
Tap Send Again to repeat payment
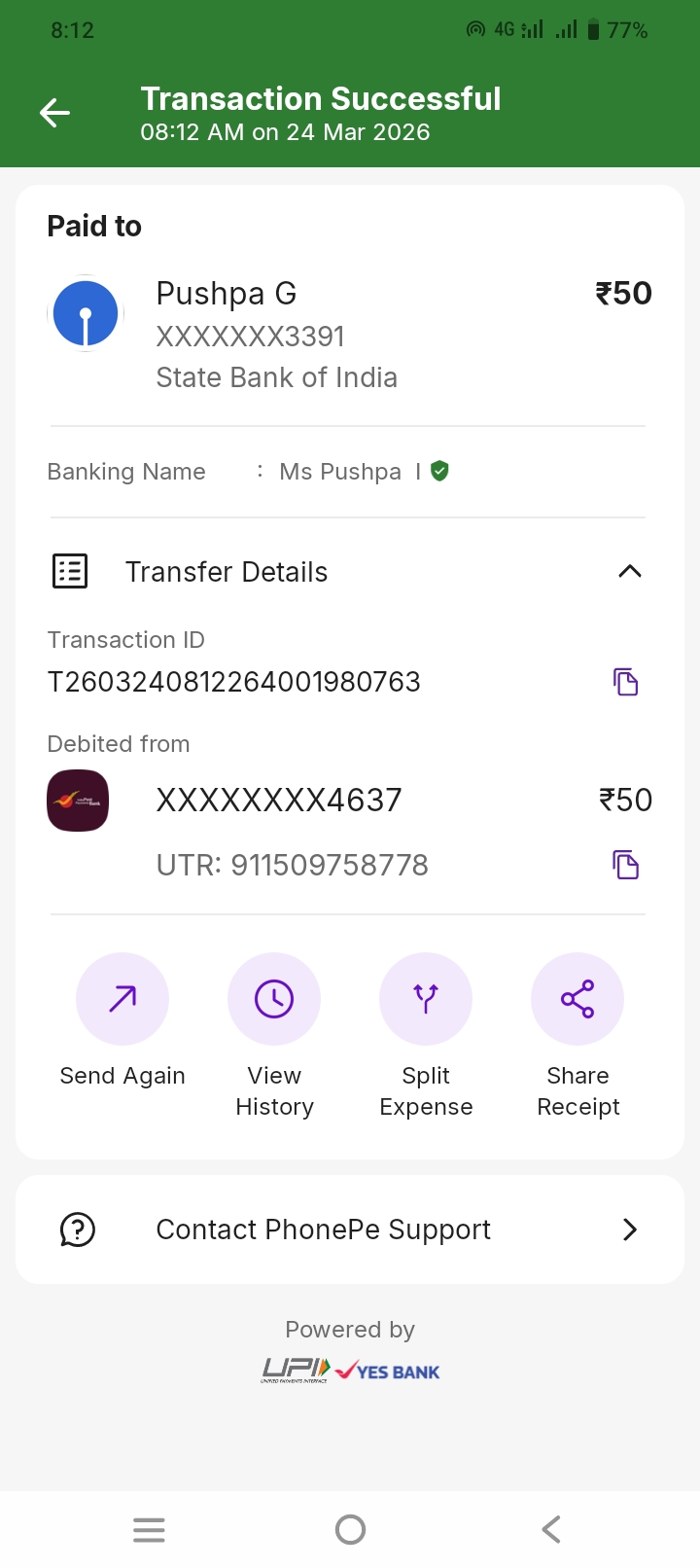pyautogui.click(x=122, y=999)
